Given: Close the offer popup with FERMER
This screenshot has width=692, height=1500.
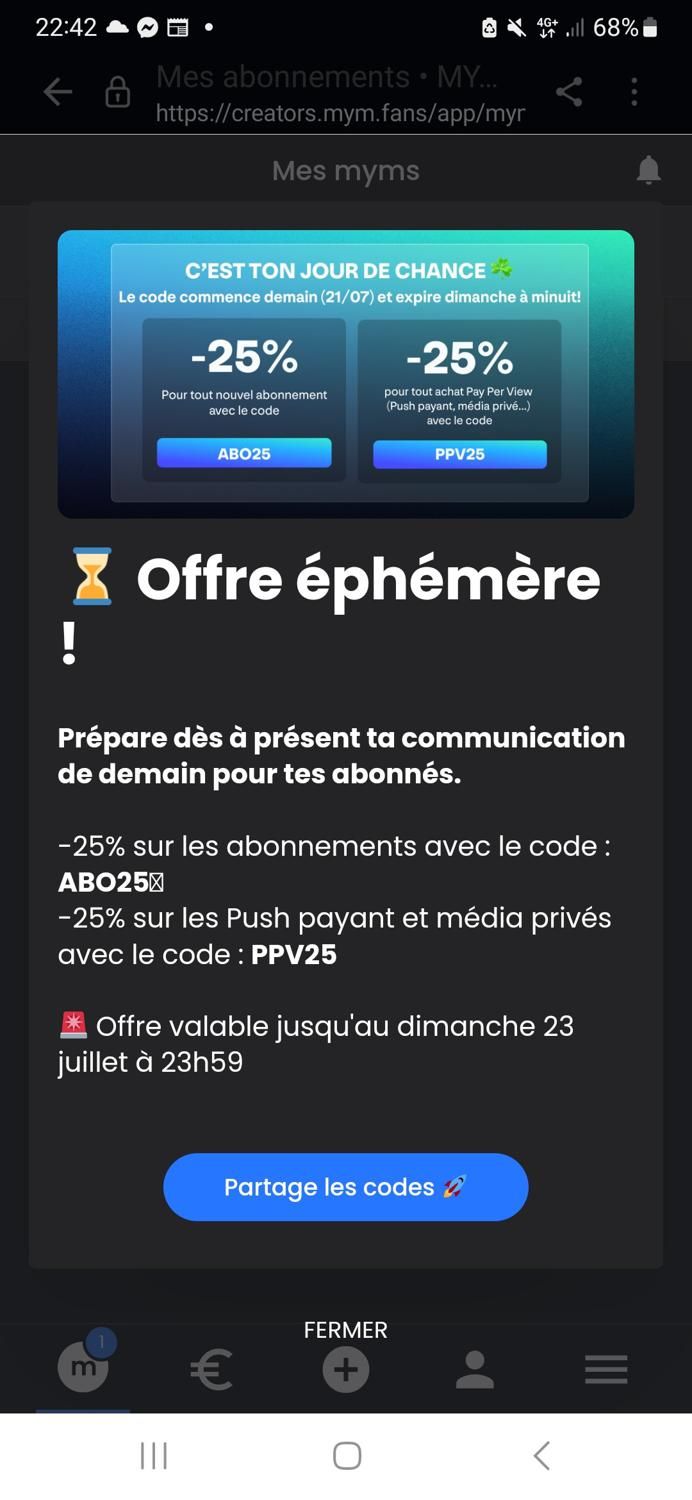Looking at the screenshot, I should pos(345,1330).
